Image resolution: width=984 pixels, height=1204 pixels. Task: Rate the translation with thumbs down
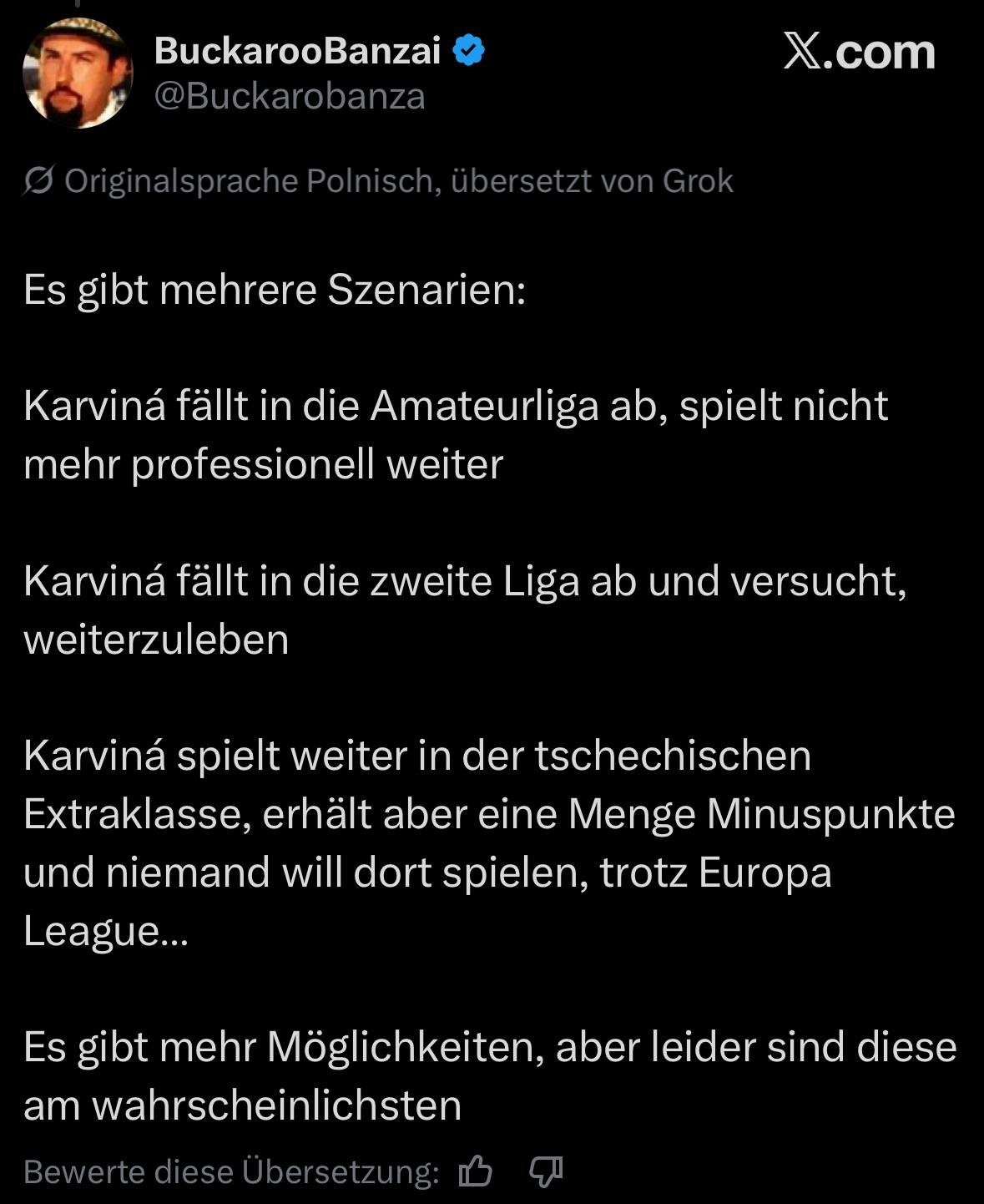pyautogui.click(x=546, y=1172)
